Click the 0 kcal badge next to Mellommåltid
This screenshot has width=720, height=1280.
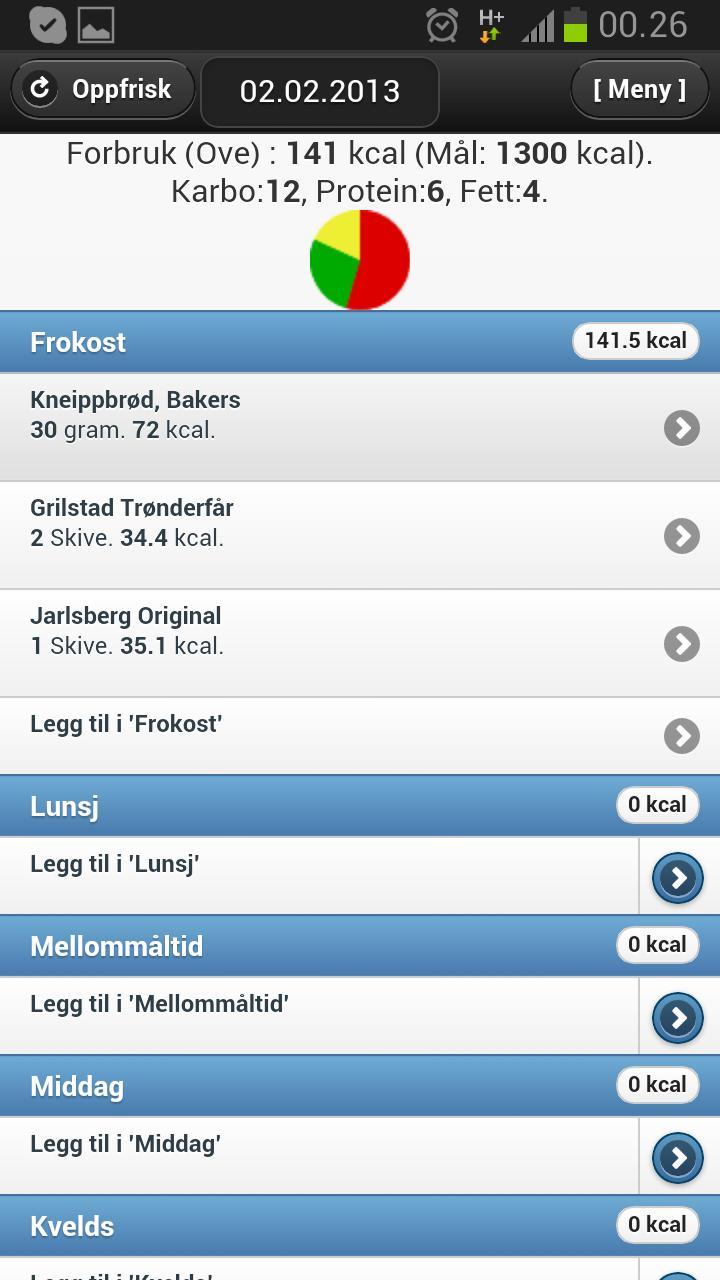pyautogui.click(x=657, y=944)
